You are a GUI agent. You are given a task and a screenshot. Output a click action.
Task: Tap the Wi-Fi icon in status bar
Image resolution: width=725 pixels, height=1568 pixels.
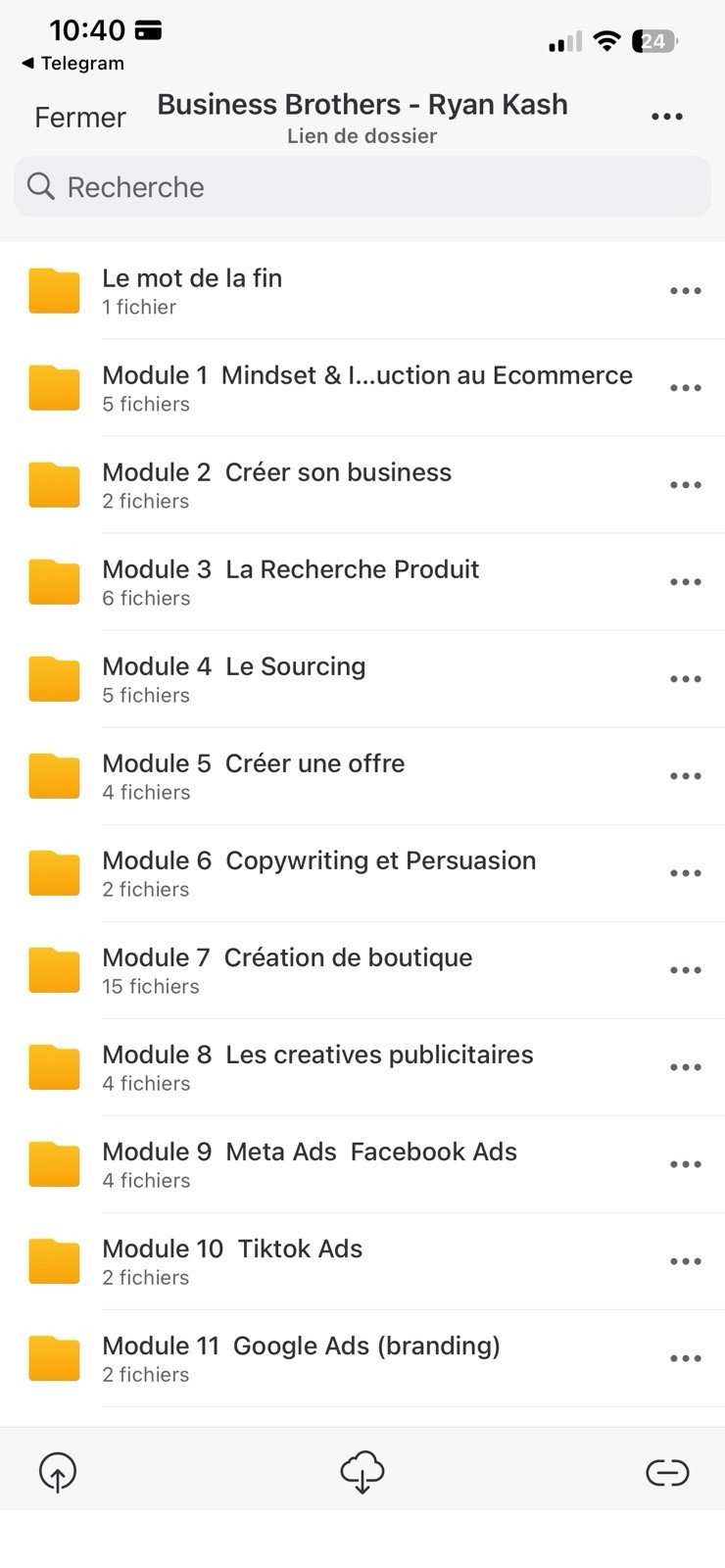tap(606, 41)
